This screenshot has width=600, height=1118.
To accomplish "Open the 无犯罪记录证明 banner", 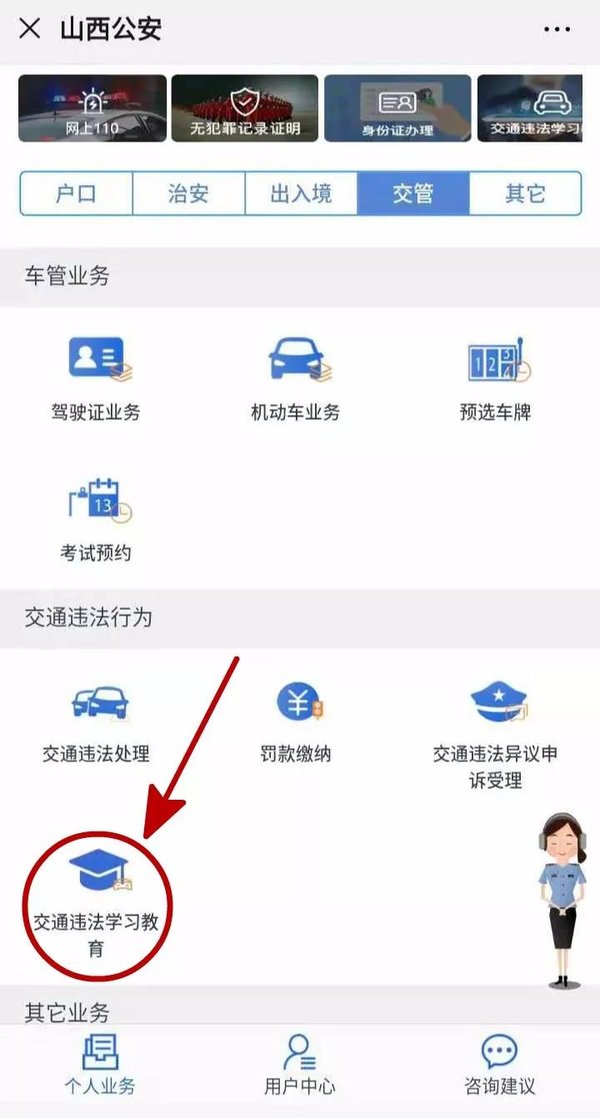I will point(245,108).
